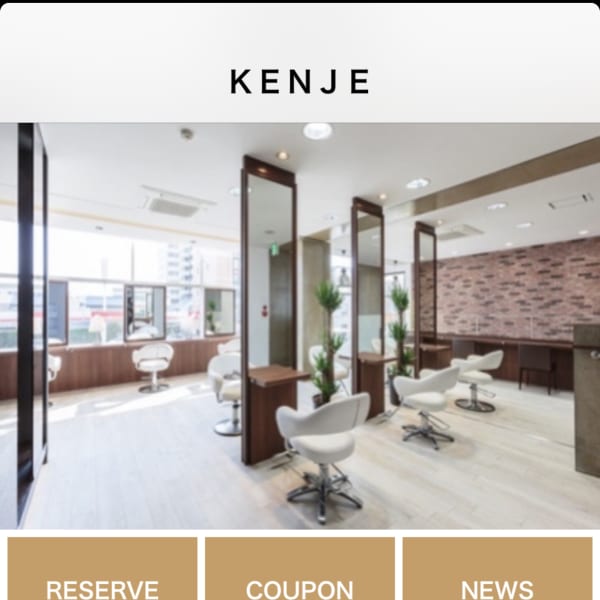View the NEWS section
Image resolution: width=600 pixels, height=600 pixels.
coord(497,572)
